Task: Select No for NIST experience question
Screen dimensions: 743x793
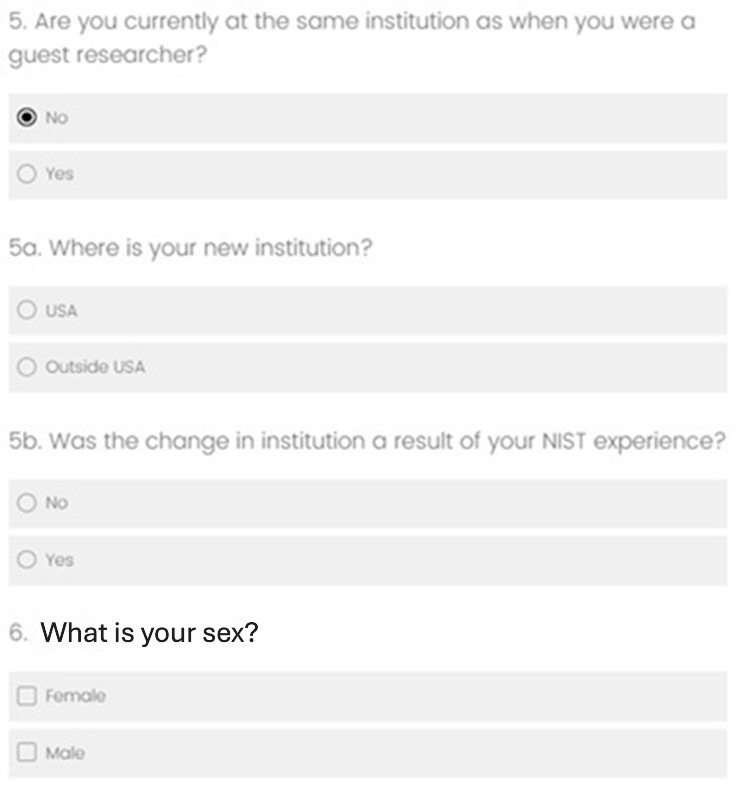Action: pyautogui.click(x=27, y=503)
